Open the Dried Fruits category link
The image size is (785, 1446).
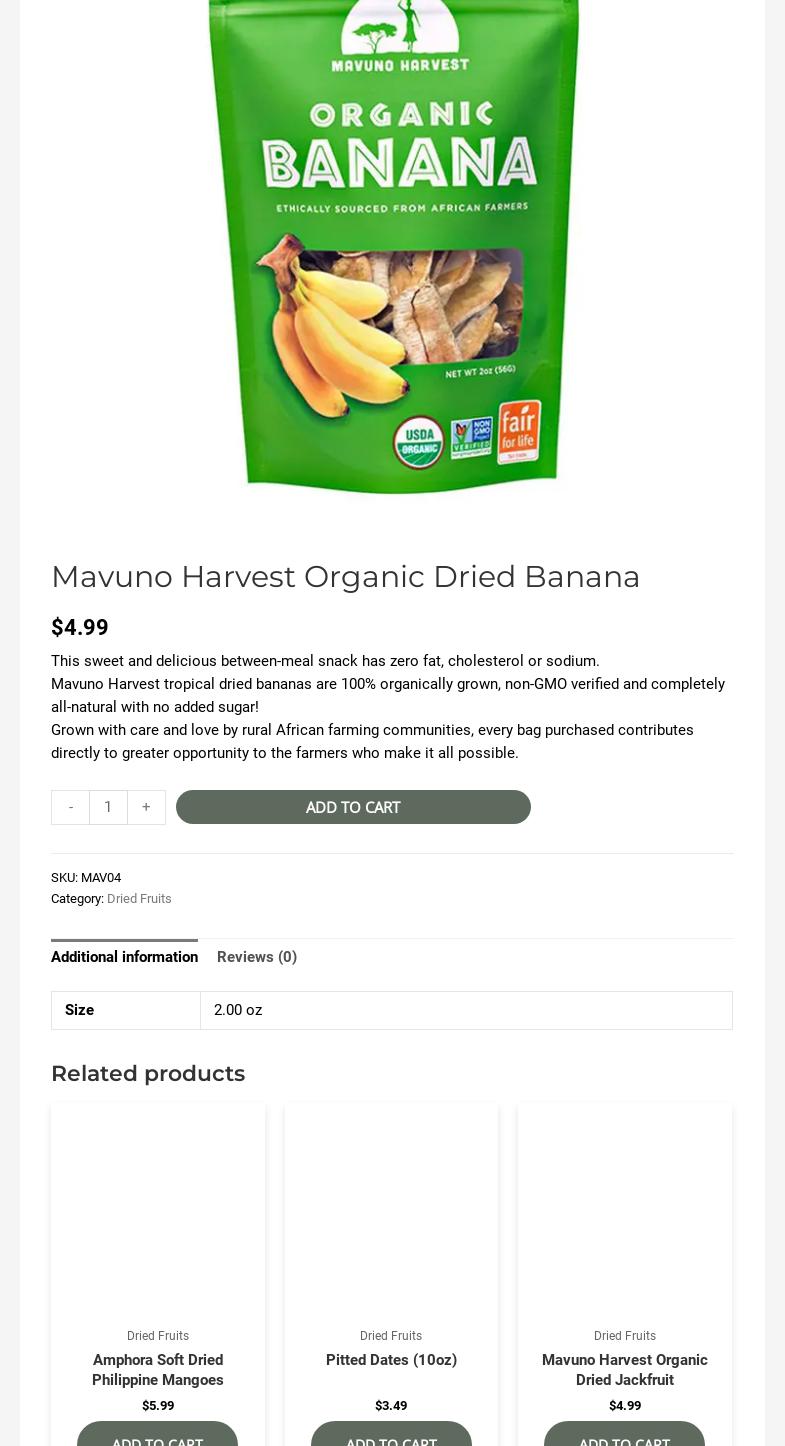[x=139, y=898]
